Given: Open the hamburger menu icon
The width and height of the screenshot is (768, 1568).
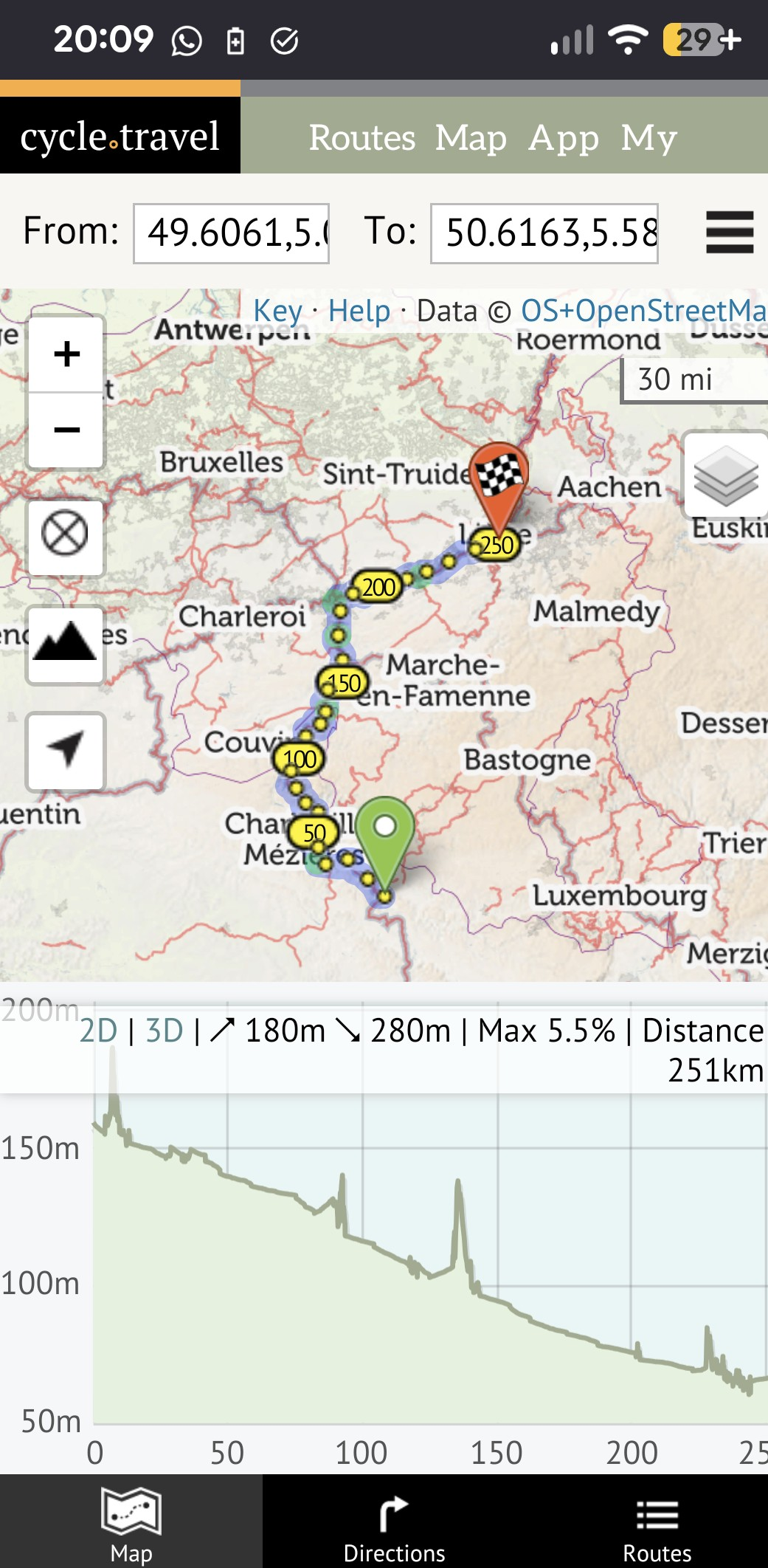Looking at the screenshot, I should click(729, 233).
